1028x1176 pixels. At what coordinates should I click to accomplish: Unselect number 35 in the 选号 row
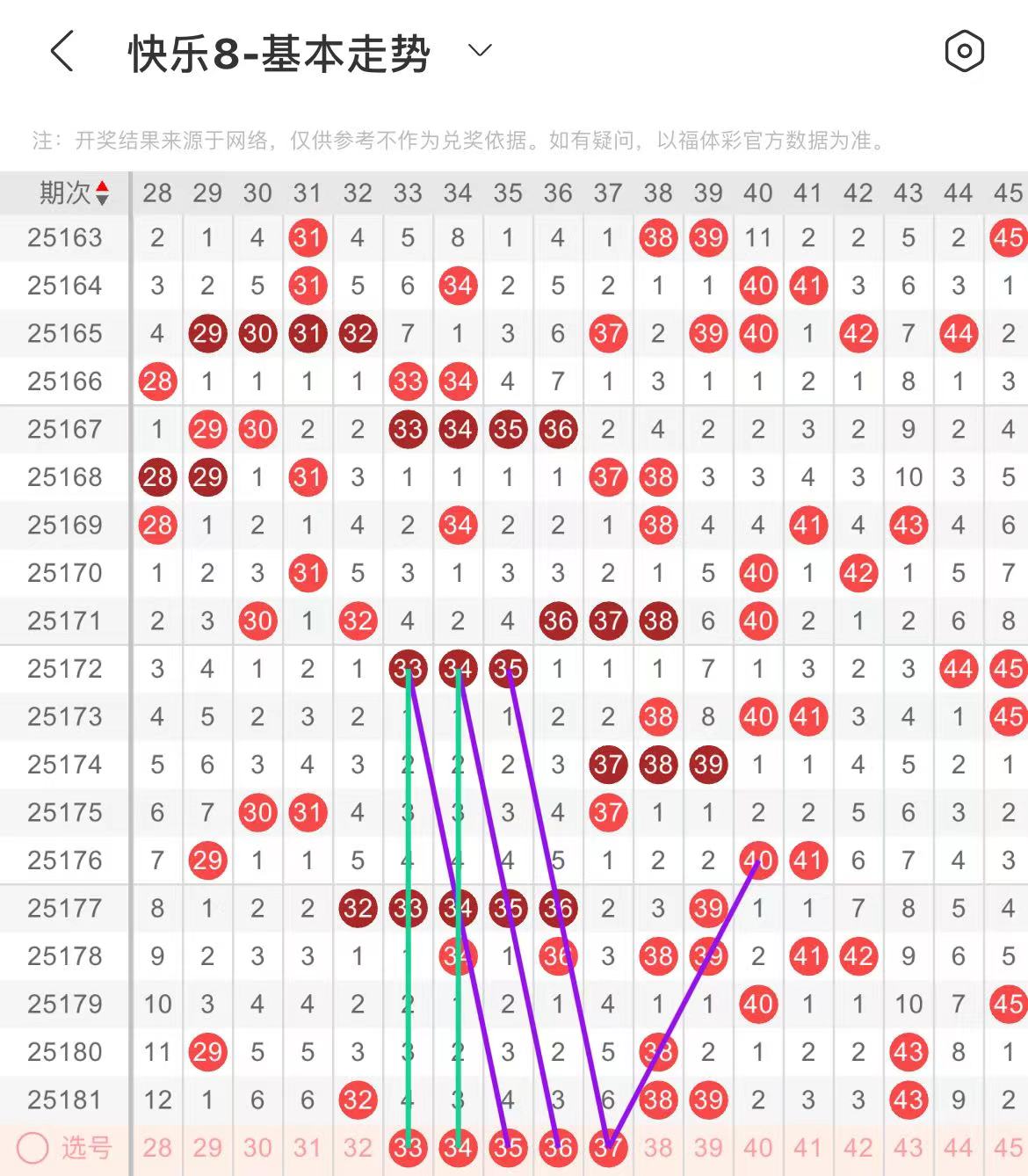(x=508, y=1147)
